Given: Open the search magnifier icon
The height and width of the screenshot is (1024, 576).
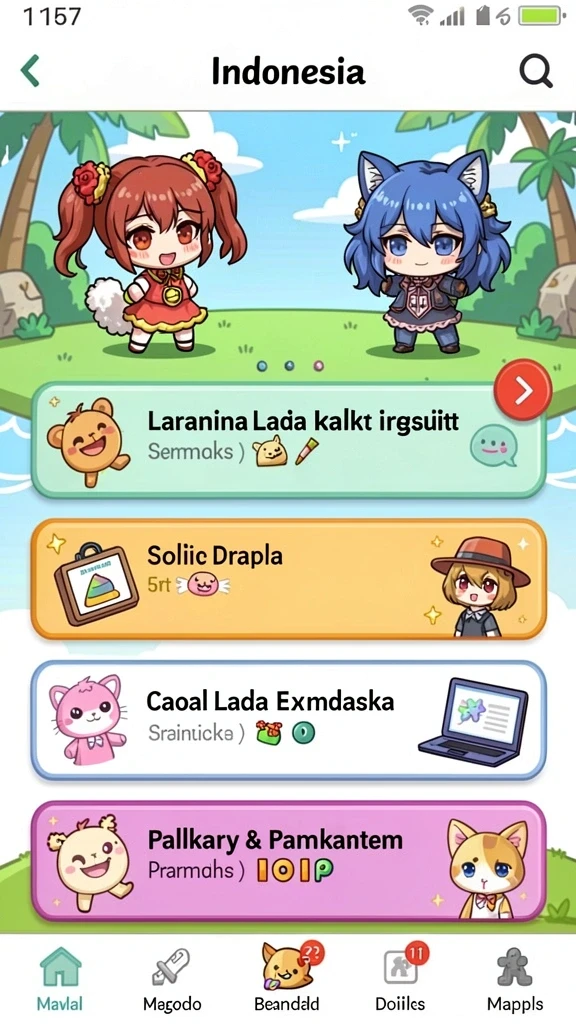Looking at the screenshot, I should tap(536, 71).
